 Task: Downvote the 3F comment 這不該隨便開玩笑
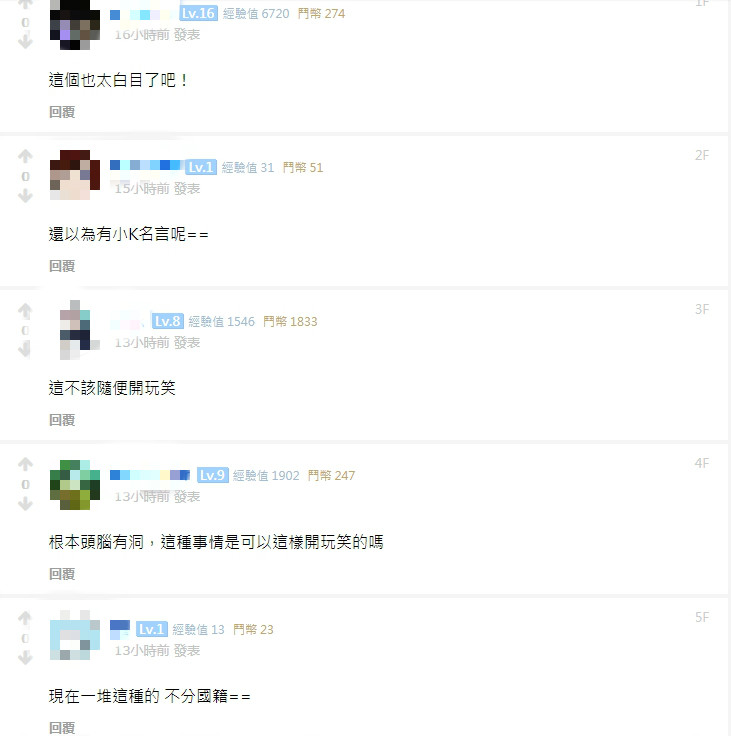pyautogui.click(x=26, y=350)
